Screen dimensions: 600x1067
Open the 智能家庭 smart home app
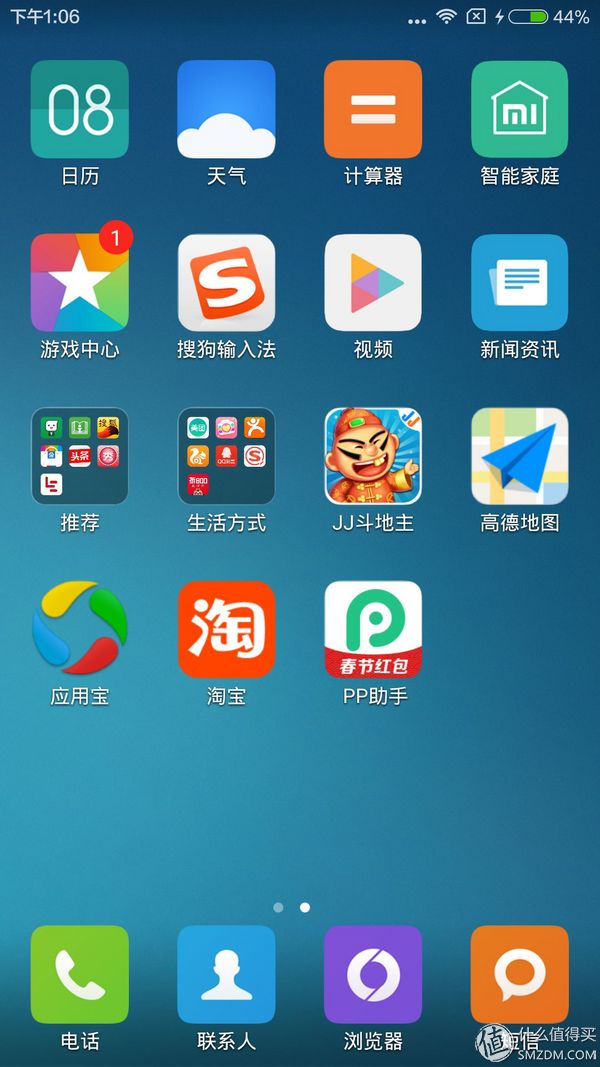(519, 110)
